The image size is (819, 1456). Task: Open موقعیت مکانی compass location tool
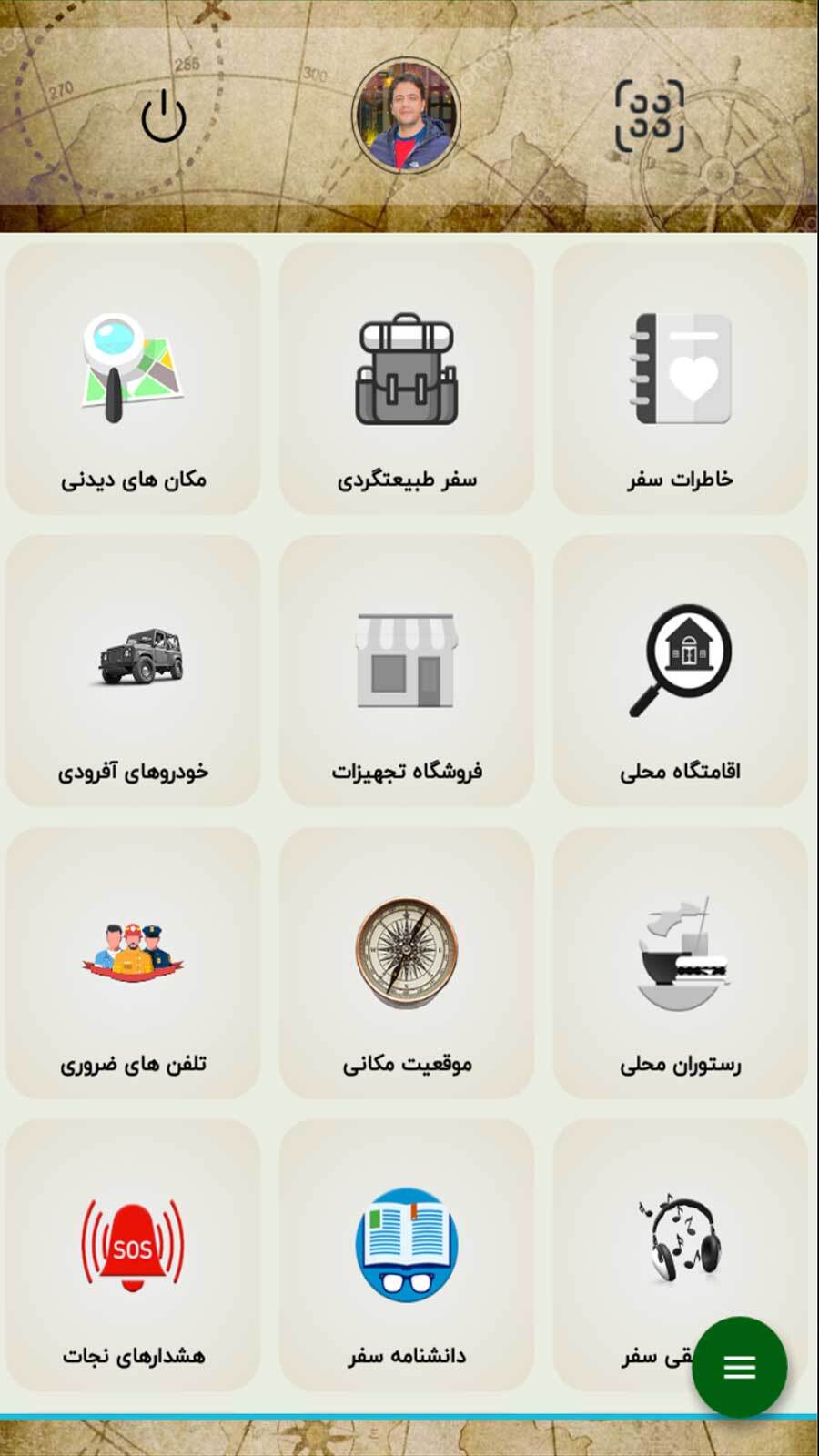point(407,951)
